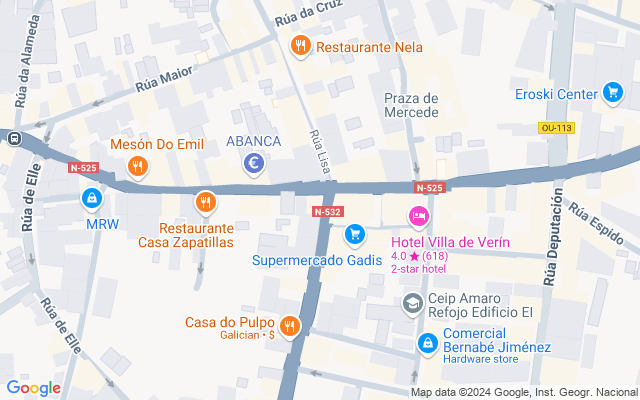Open the Hotel Villa de Verín pin
640x400 pixels.
(419, 217)
